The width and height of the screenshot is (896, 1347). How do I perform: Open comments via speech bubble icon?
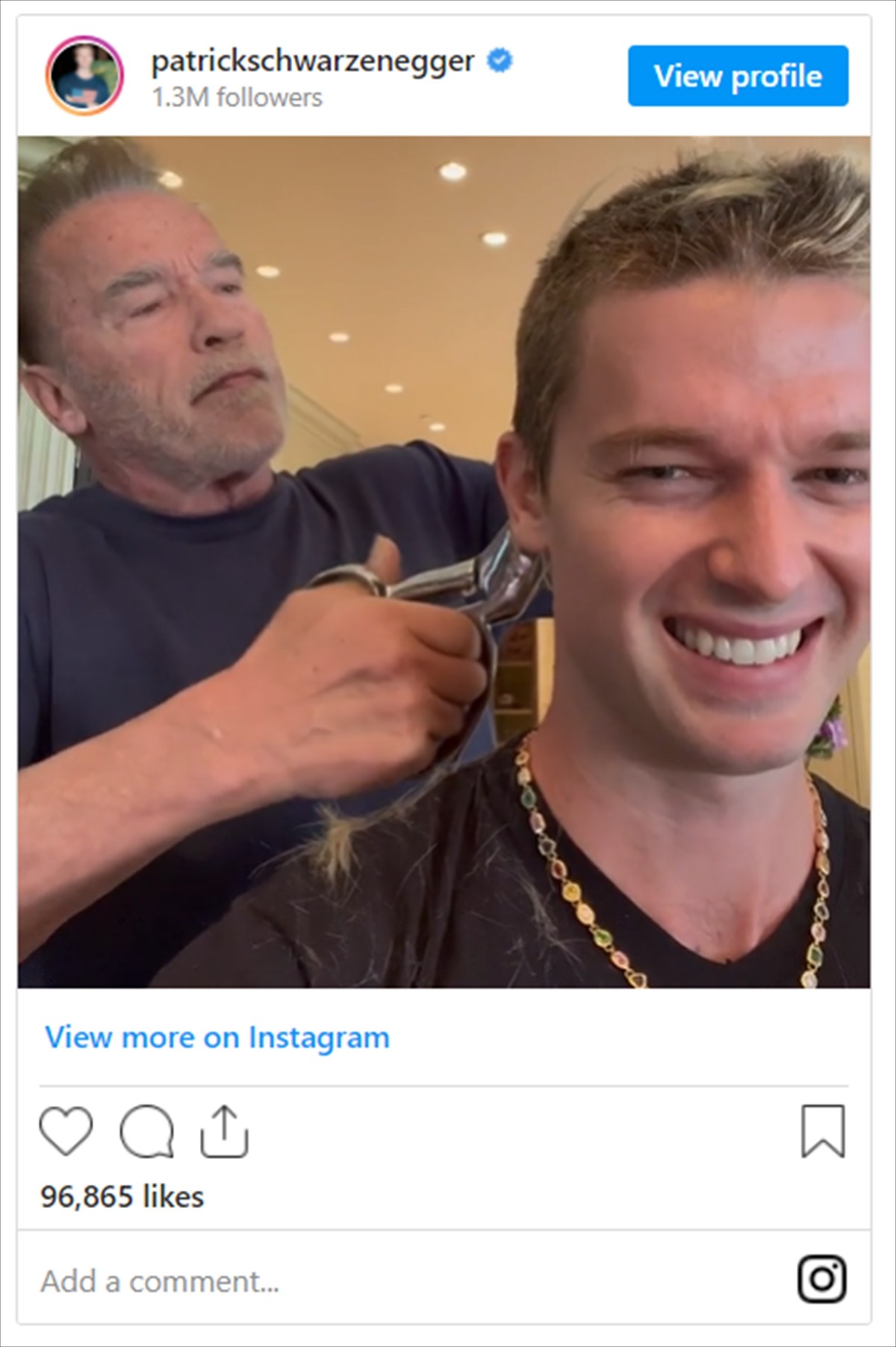coord(147,1131)
